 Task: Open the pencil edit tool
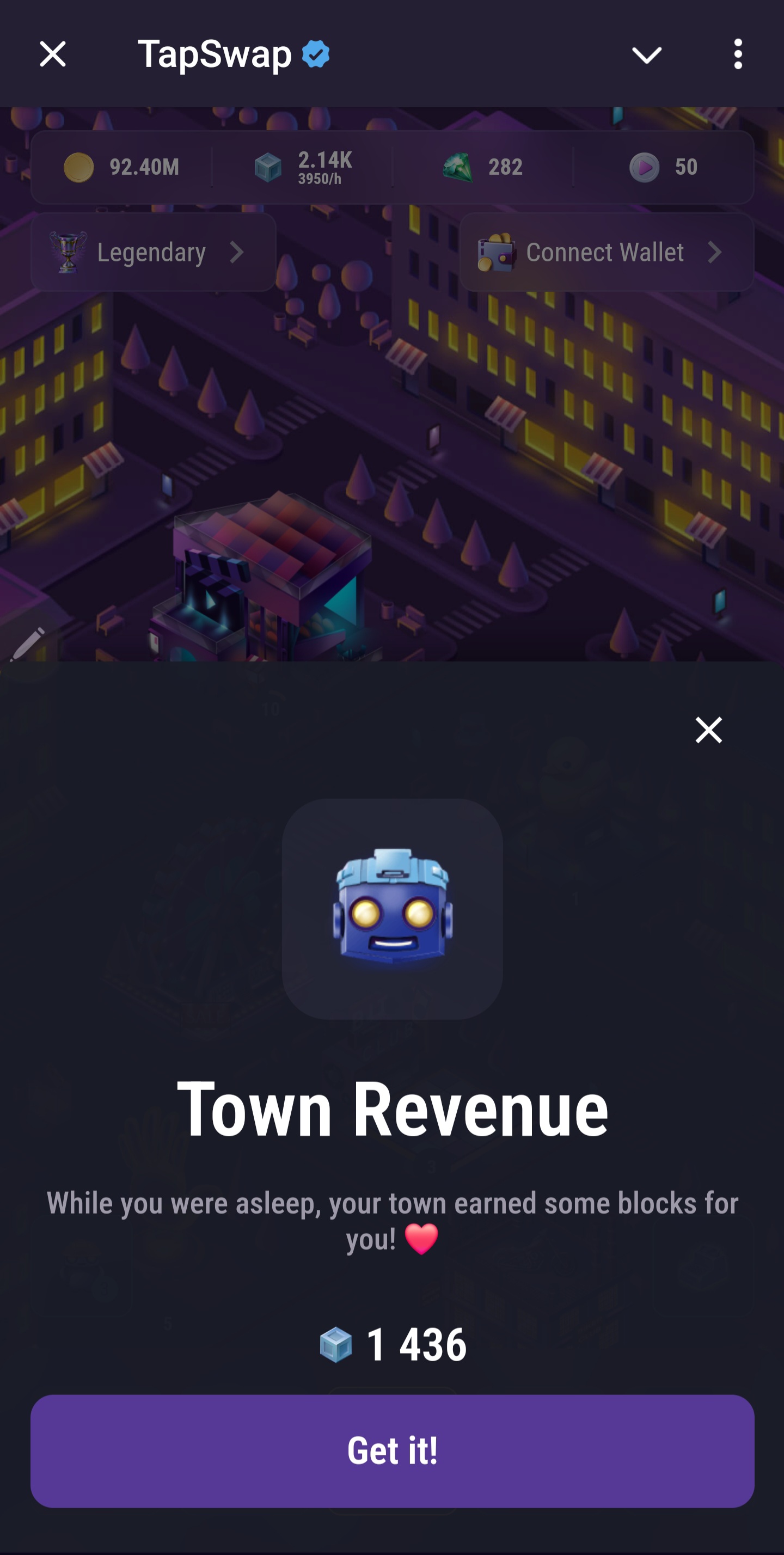(x=27, y=645)
